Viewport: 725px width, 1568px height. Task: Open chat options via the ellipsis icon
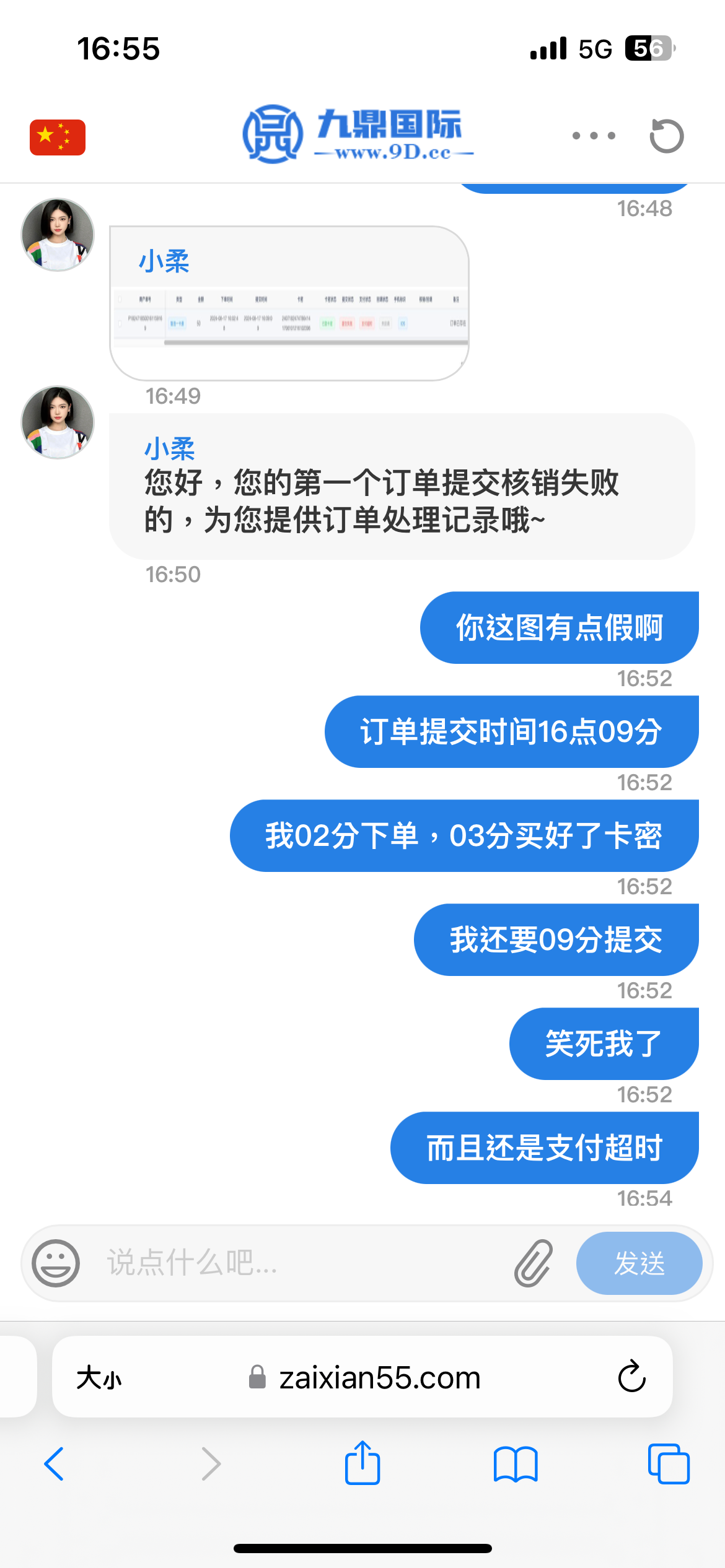(x=594, y=135)
